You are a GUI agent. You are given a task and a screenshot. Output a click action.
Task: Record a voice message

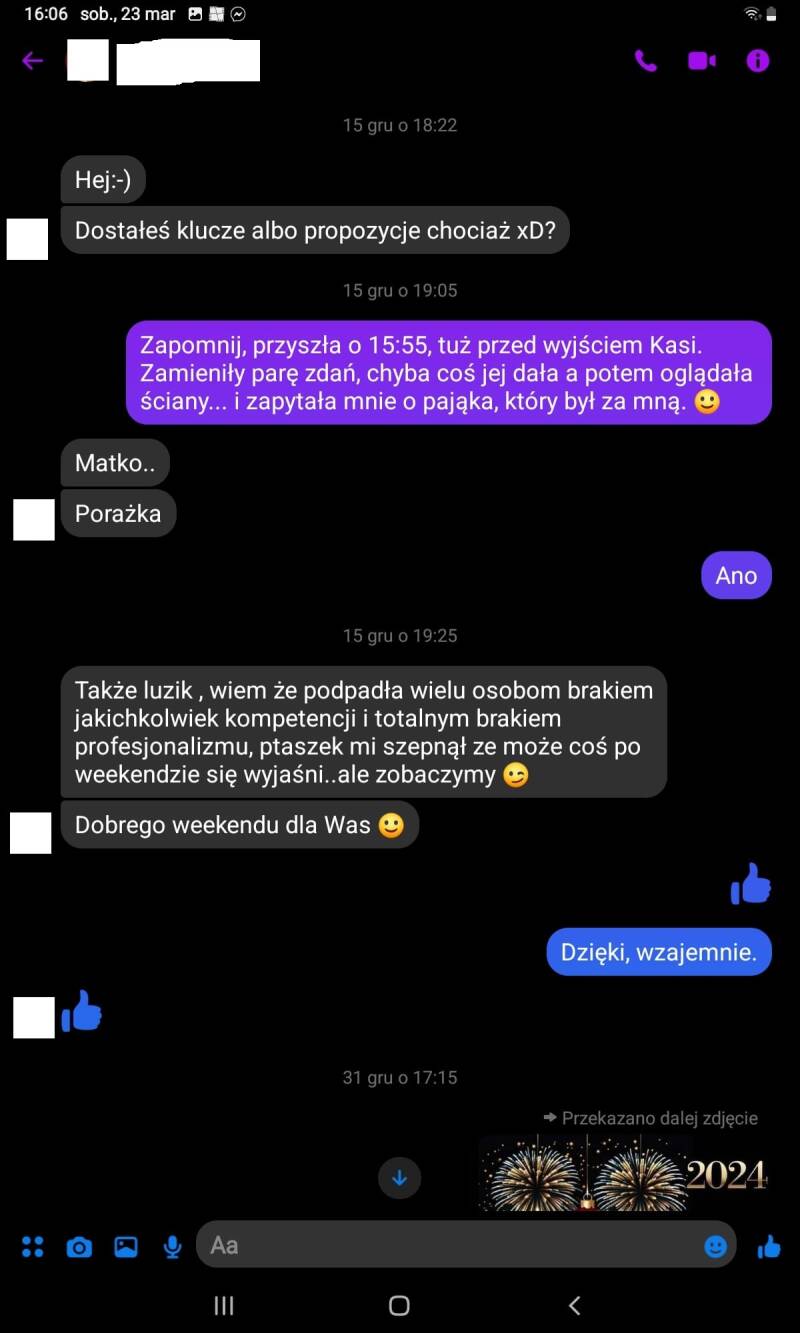click(172, 1246)
